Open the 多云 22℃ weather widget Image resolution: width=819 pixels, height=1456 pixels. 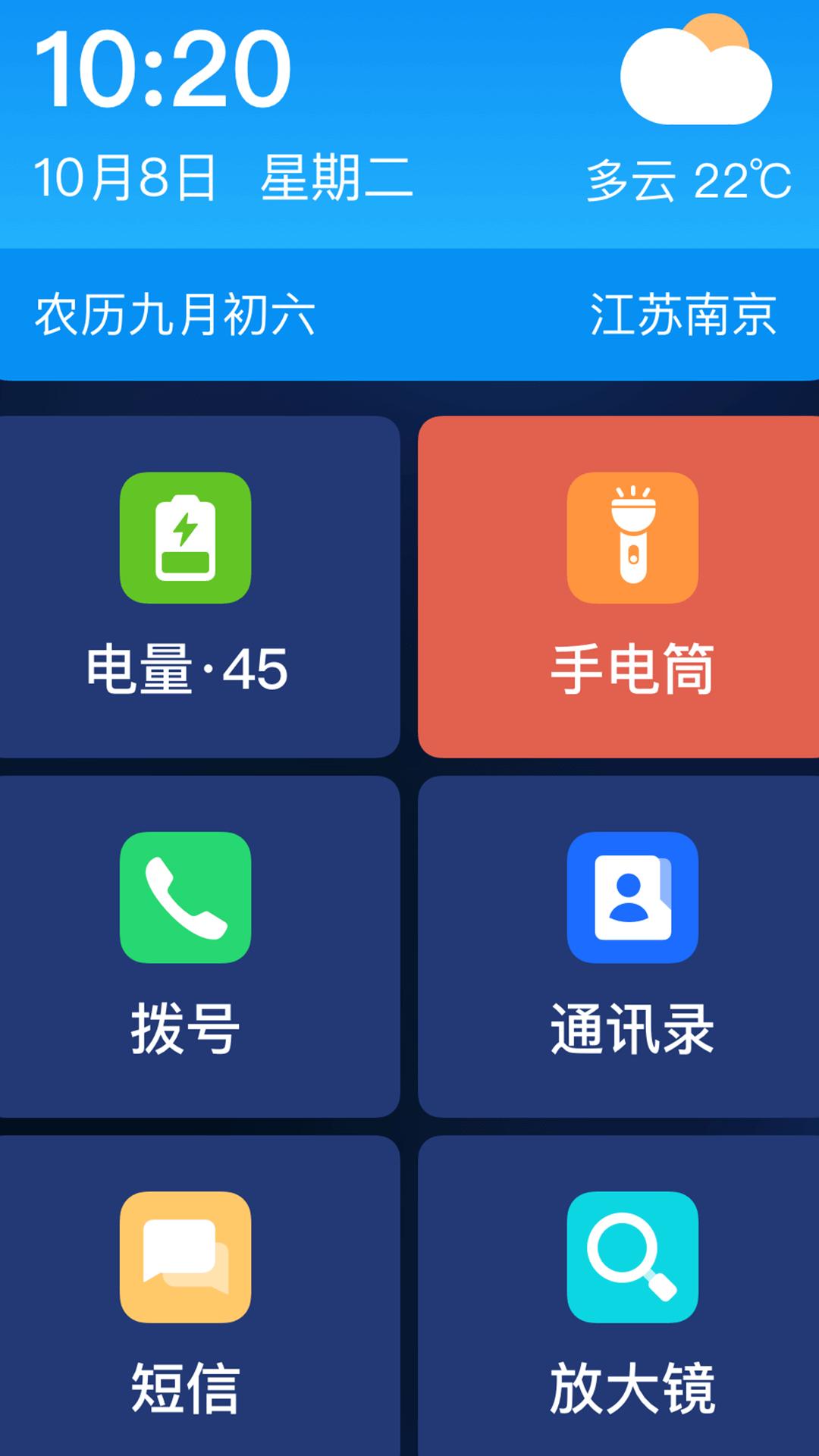click(689, 114)
